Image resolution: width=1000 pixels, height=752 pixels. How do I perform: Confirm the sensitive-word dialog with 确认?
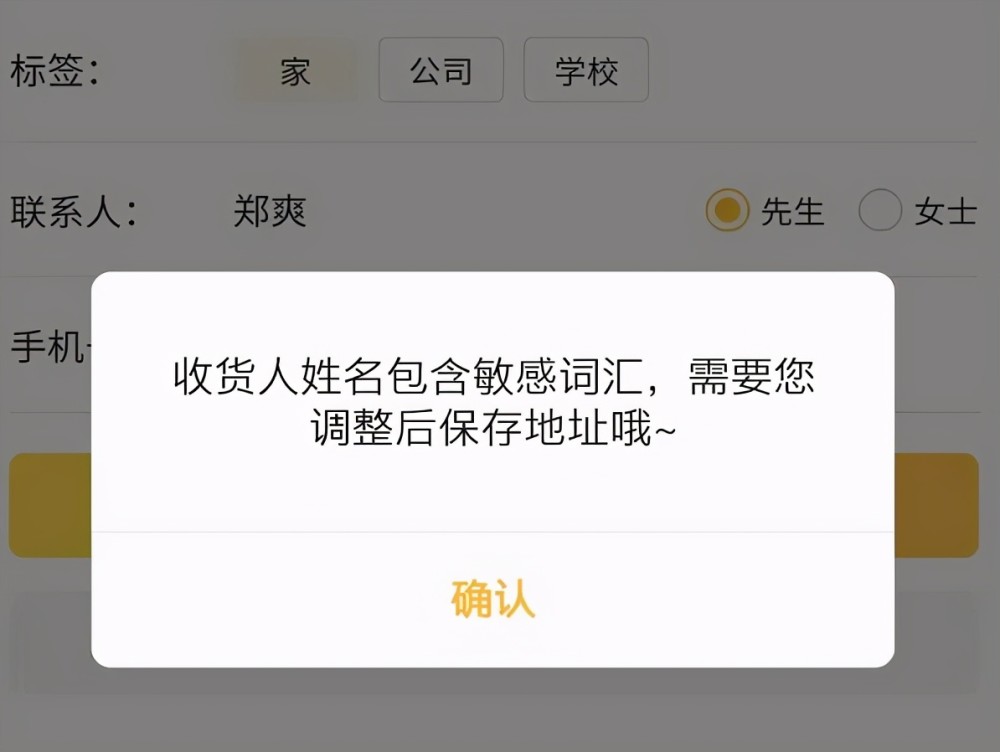pos(492,599)
